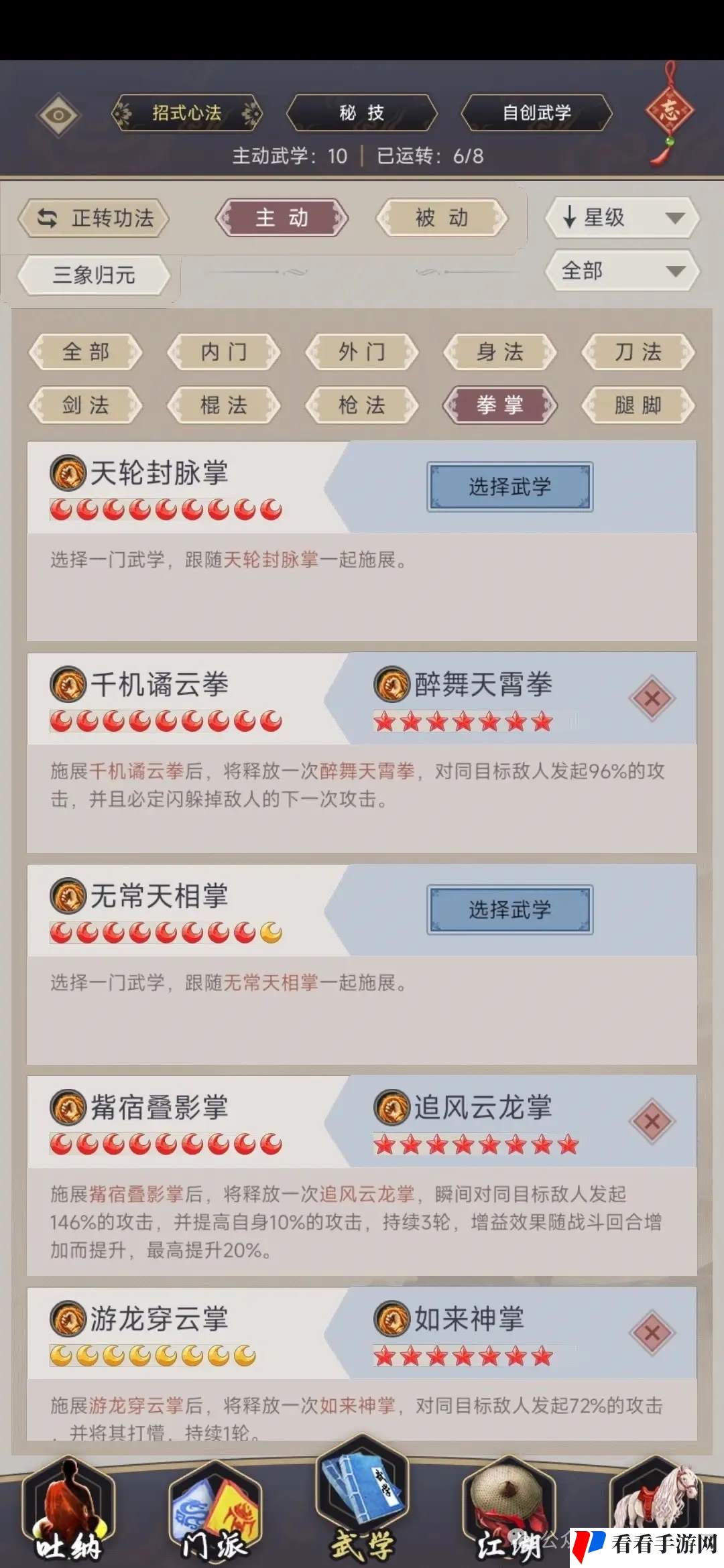Remove 追风云龙掌 pairing
This screenshot has height=1568, width=724.
(x=652, y=1121)
